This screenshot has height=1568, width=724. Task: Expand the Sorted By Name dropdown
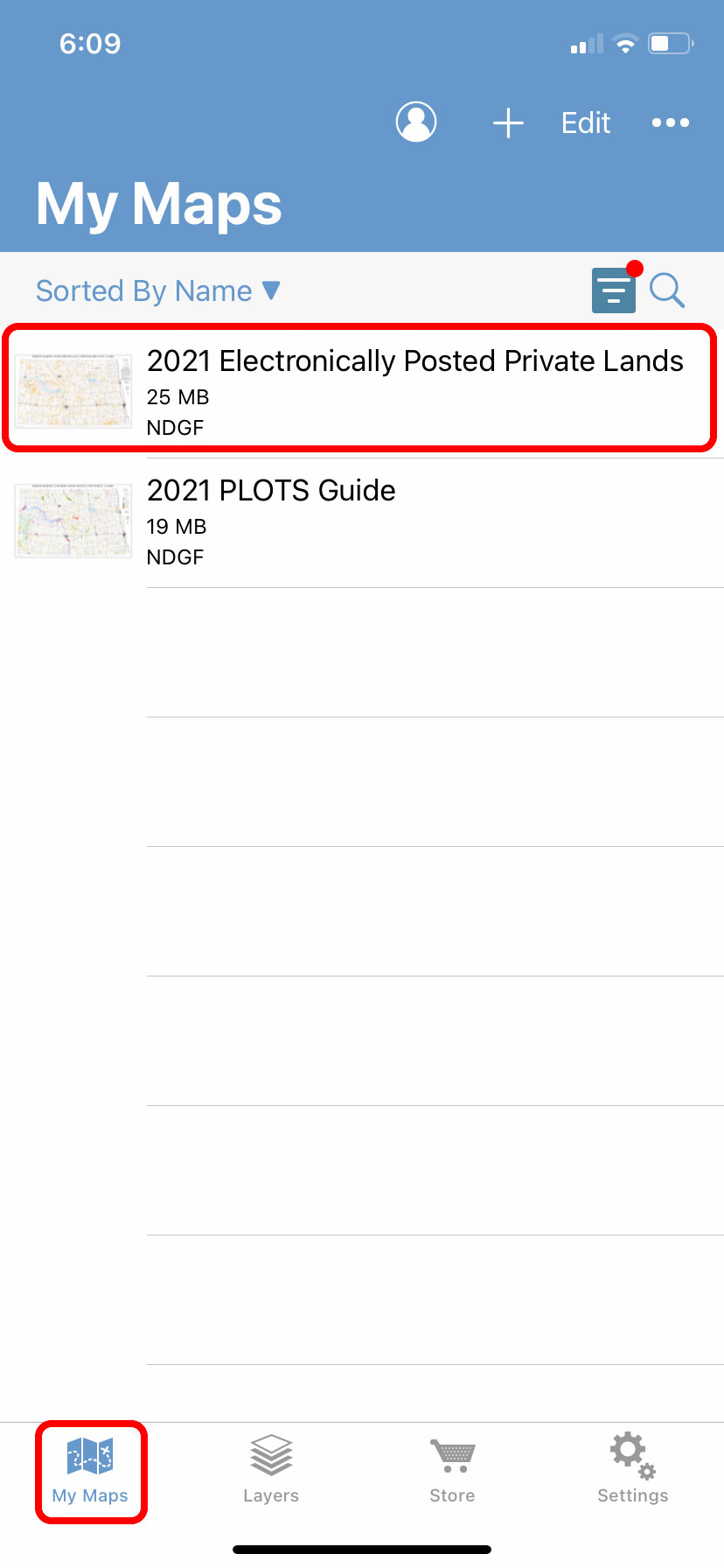tap(158, 290)
